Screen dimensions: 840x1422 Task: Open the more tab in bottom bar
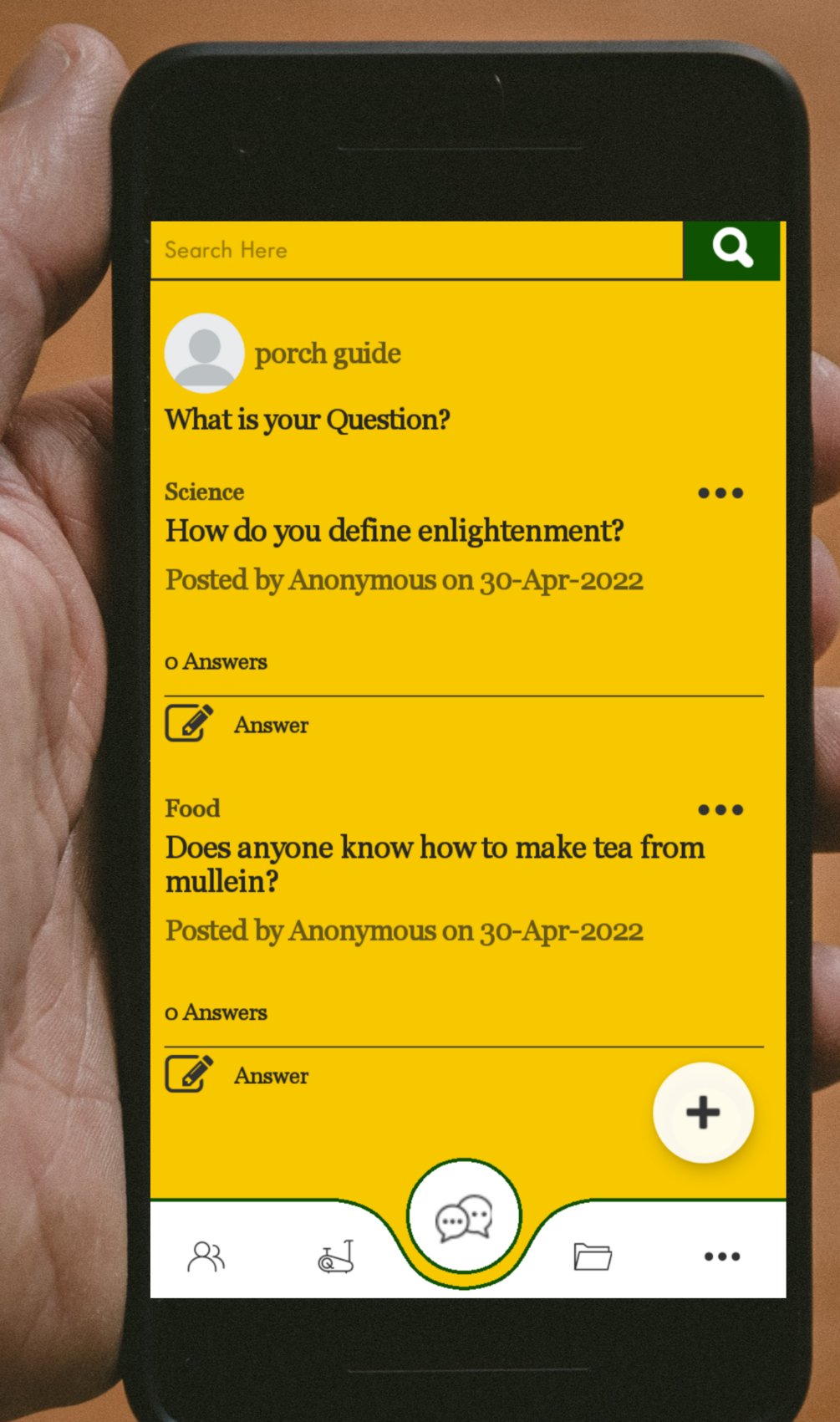click(721, 1256)
